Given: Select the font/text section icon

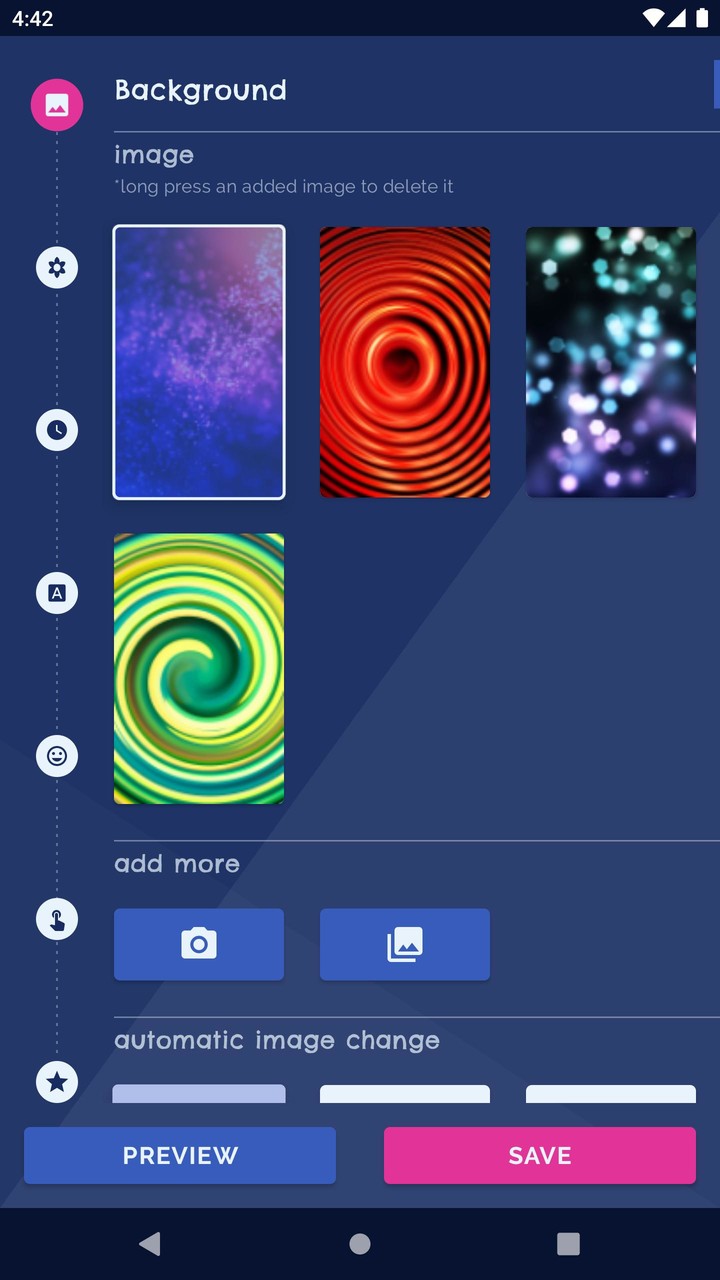Looking at the screenshot, I should (57, 593).
